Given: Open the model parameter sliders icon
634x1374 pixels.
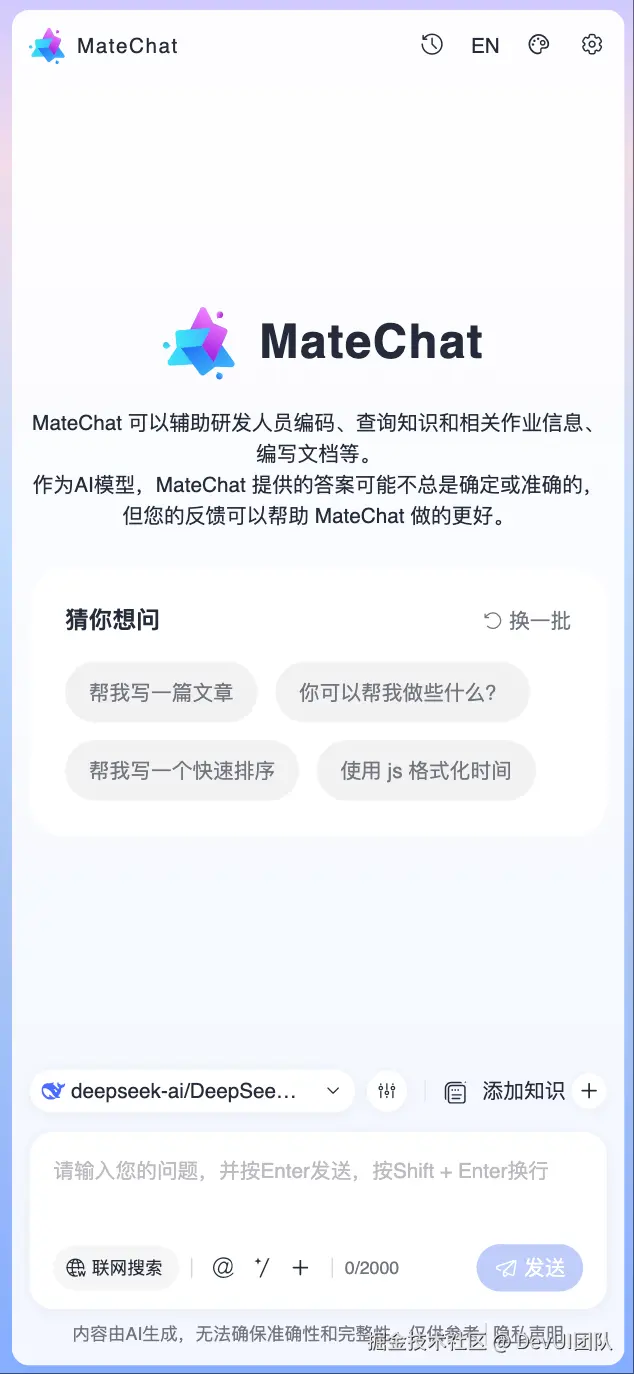Looking at the screenshot, I should 387,1091.
